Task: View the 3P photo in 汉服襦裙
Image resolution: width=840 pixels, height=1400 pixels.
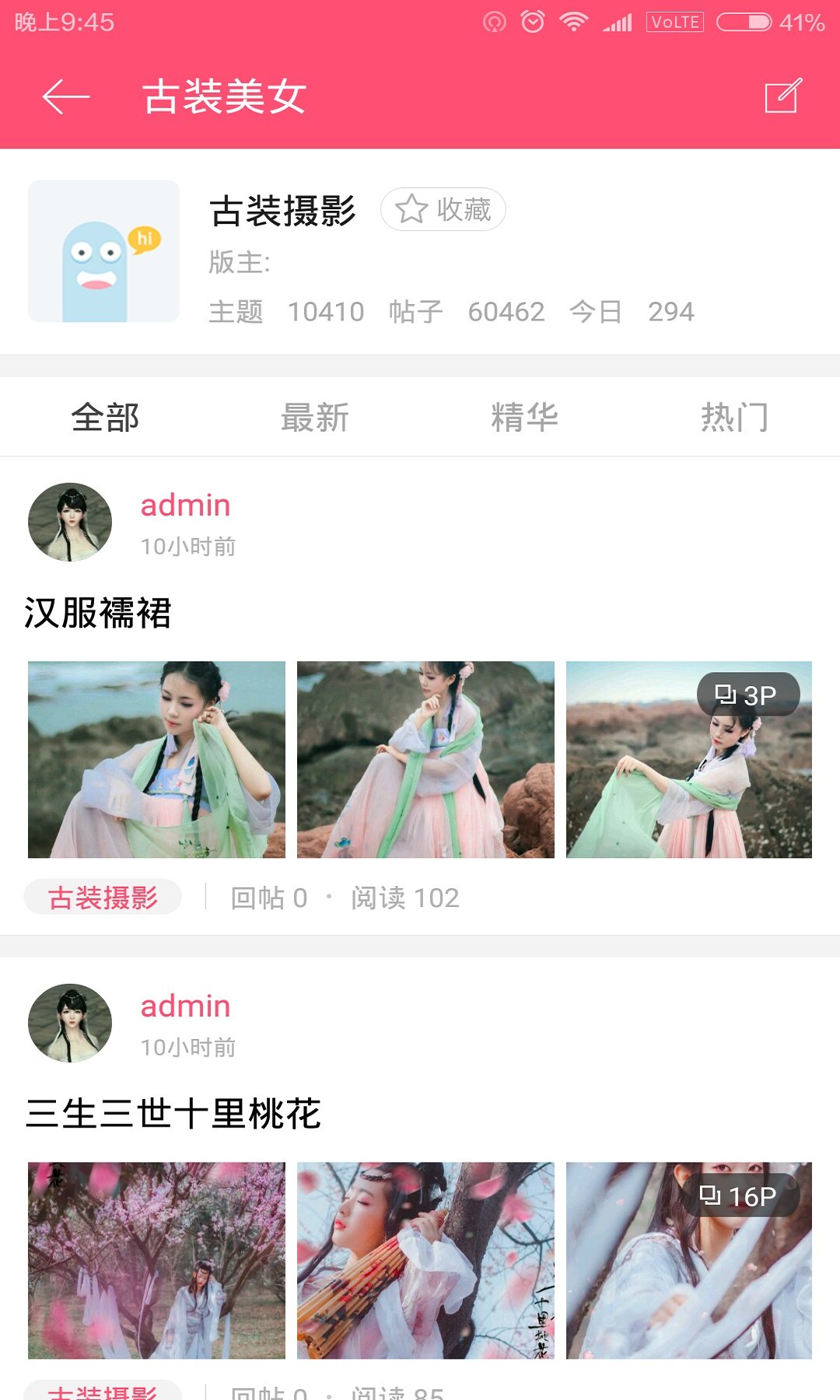Action: click(688, 759)
